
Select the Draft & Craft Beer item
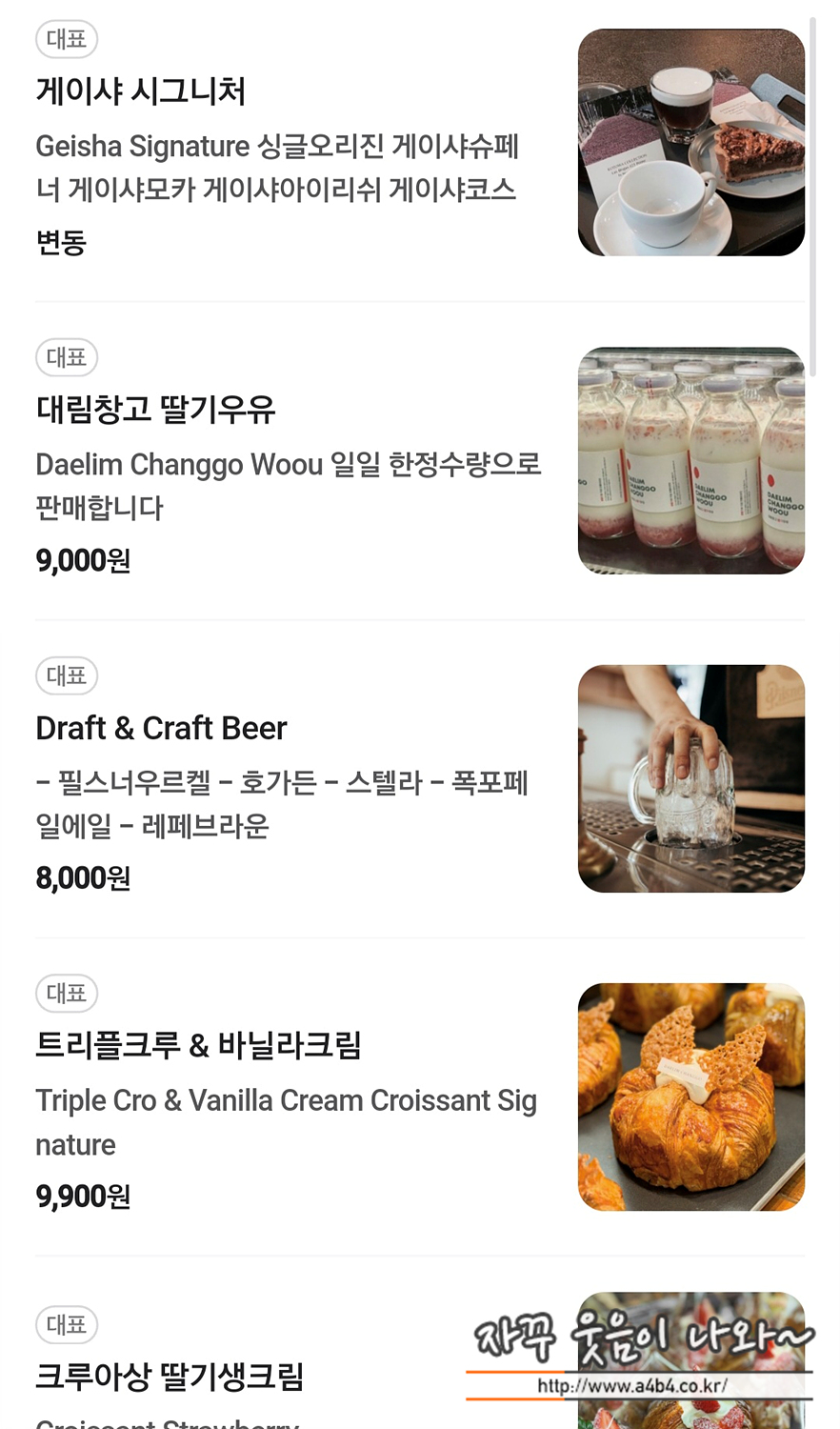[x=161, y=728]
